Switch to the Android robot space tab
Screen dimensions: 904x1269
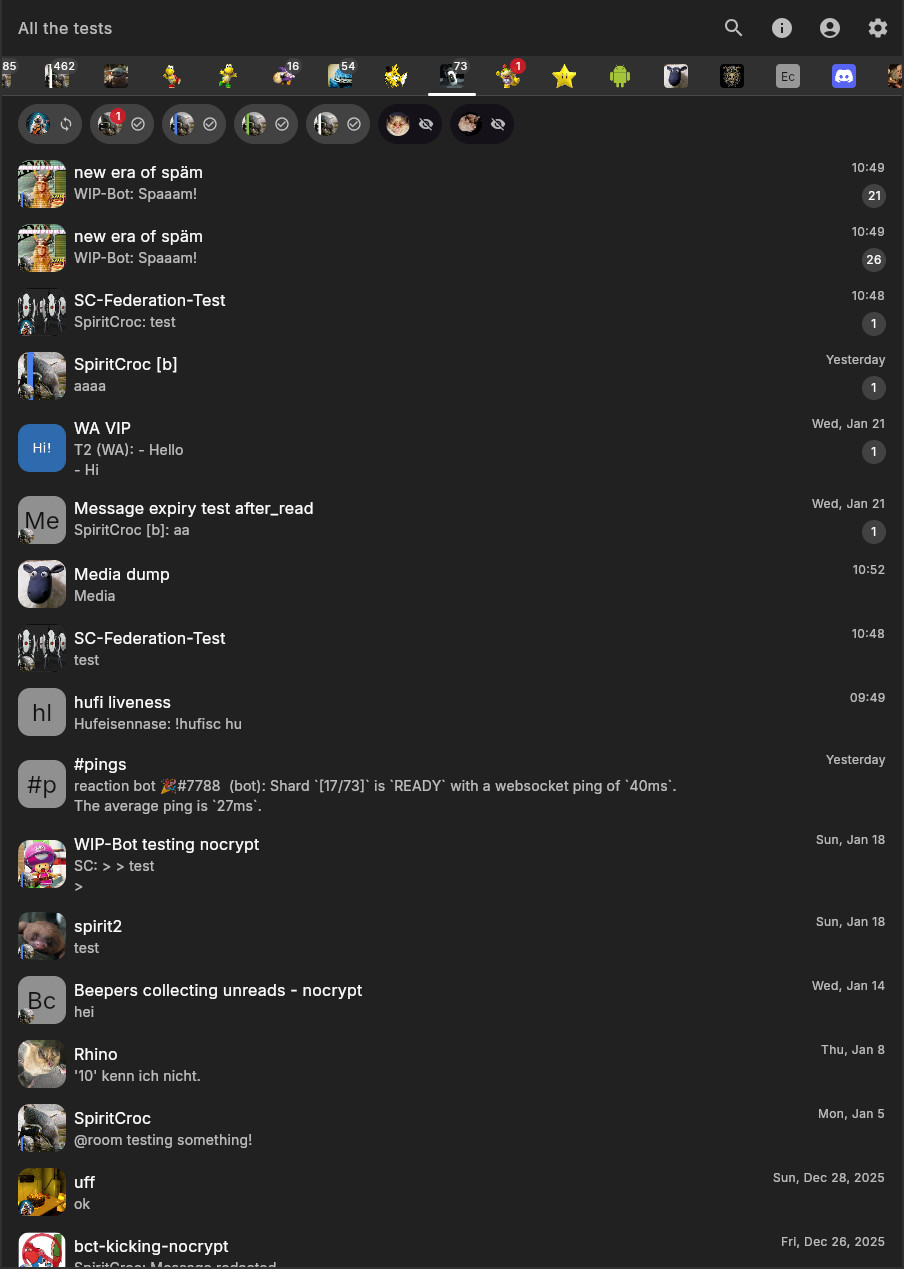click(620, 76)
